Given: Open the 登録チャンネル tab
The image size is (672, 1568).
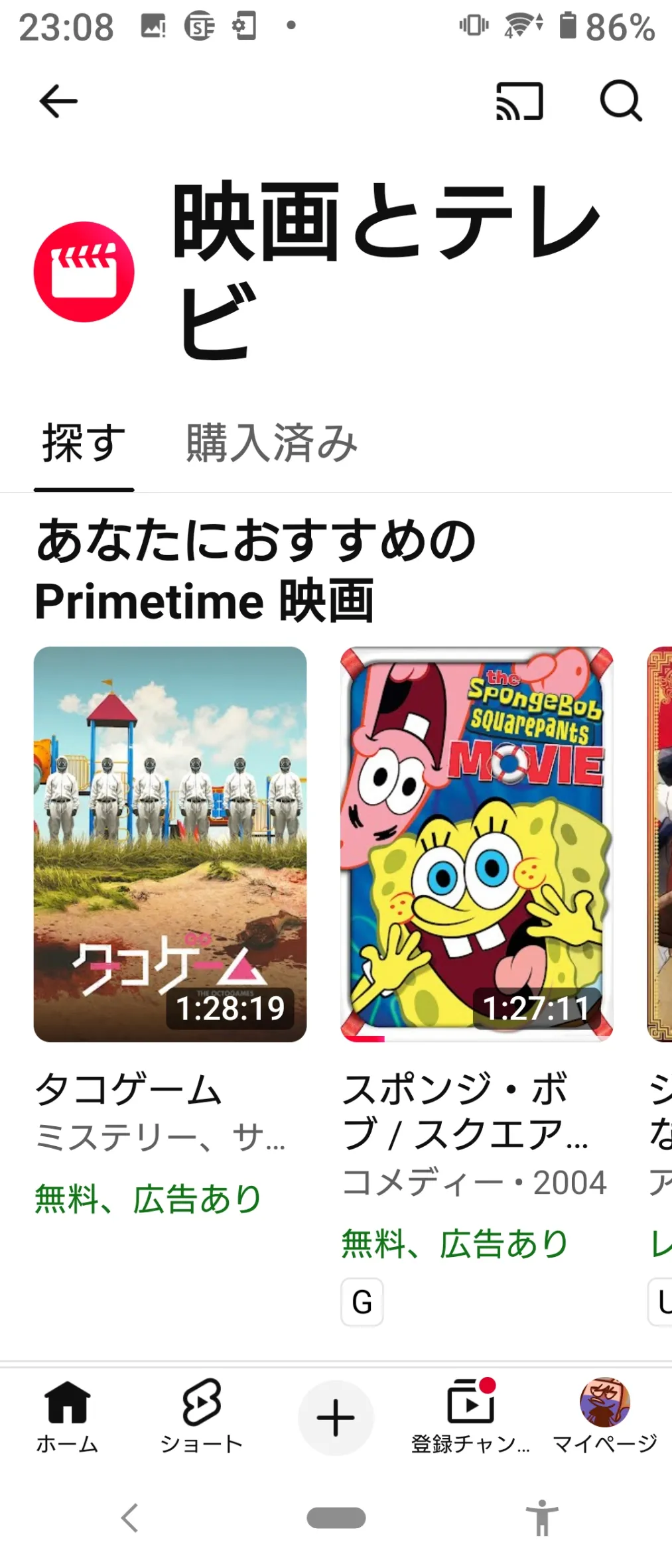Looking at the screenshot, I should (x=470, y=1415).
